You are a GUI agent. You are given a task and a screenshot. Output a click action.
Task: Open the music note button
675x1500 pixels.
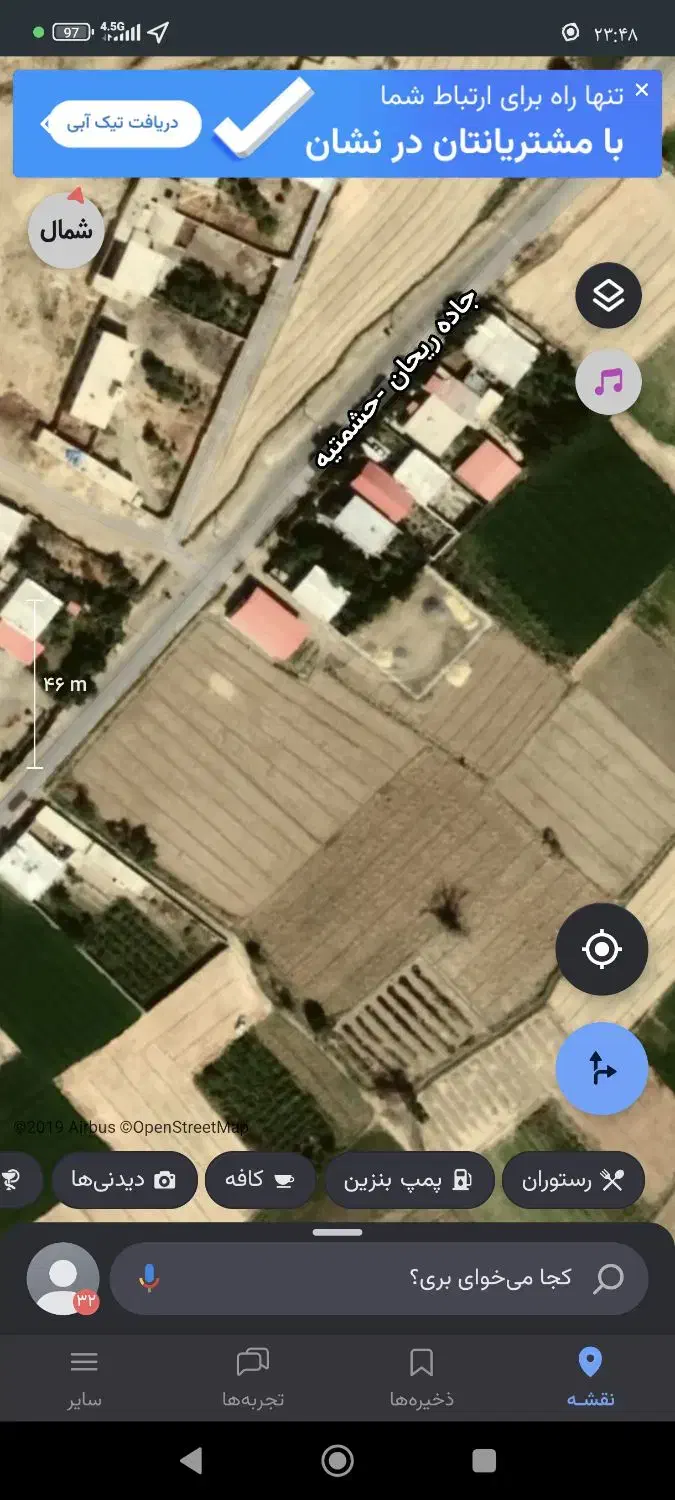608,381
